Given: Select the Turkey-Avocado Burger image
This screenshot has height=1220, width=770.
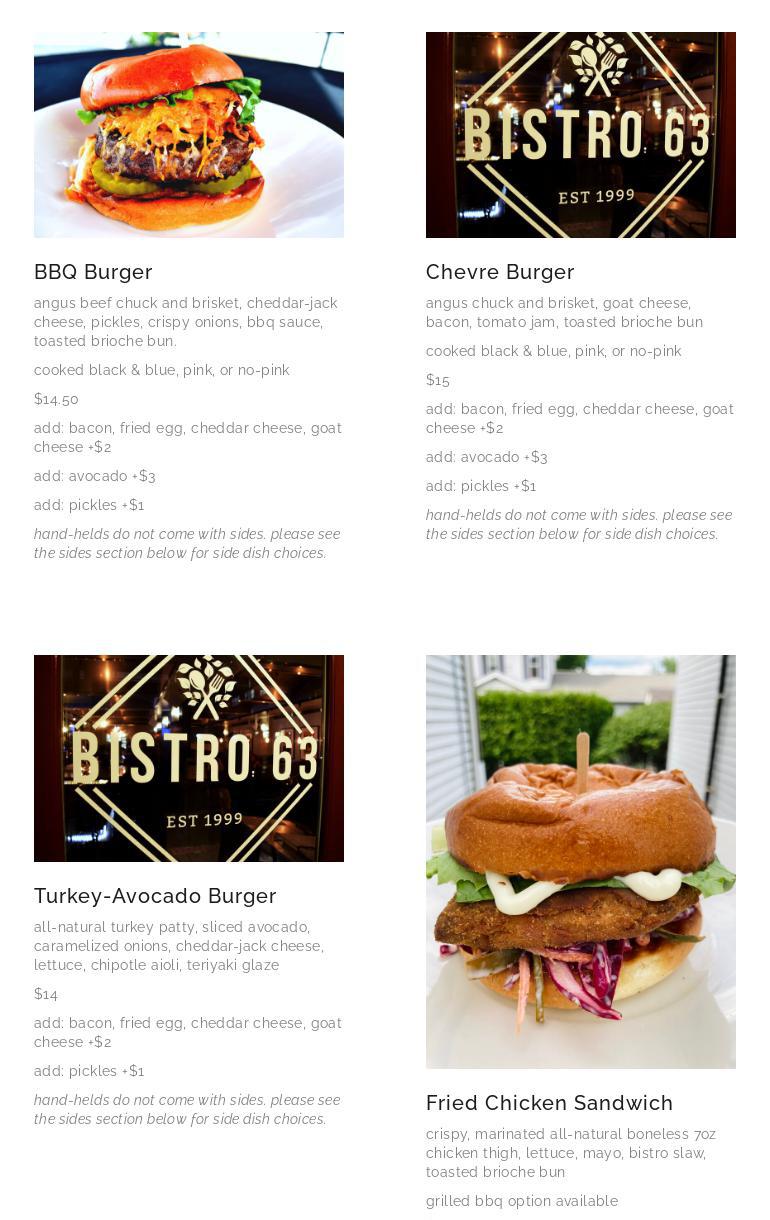Looking at the screenshot, I should pos(189,758).
